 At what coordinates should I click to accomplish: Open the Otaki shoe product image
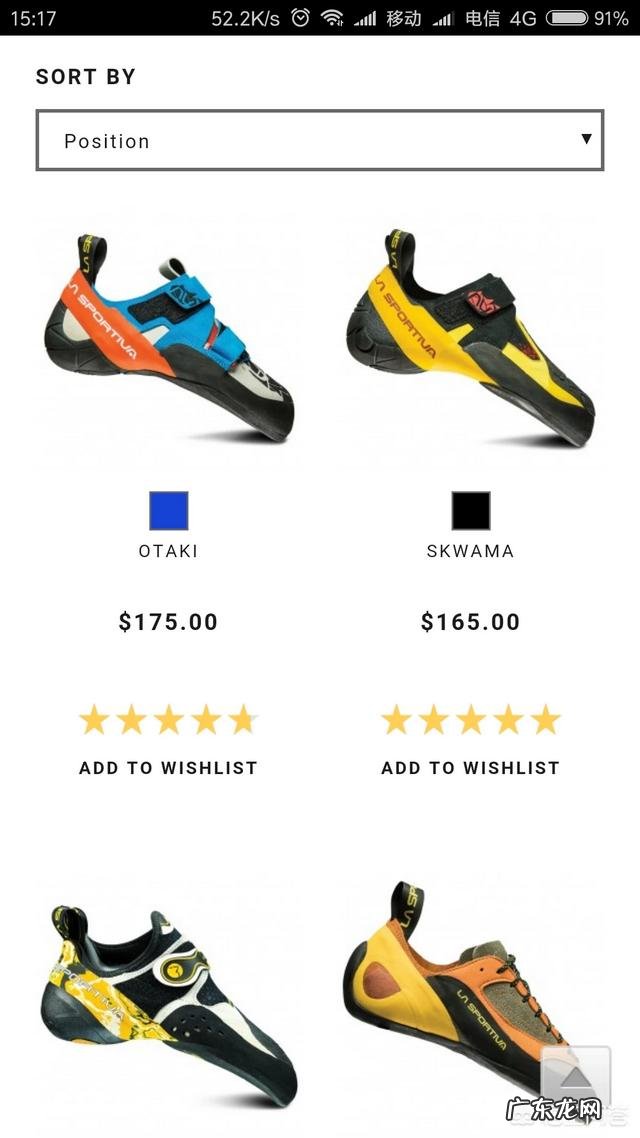pos(169,335)
